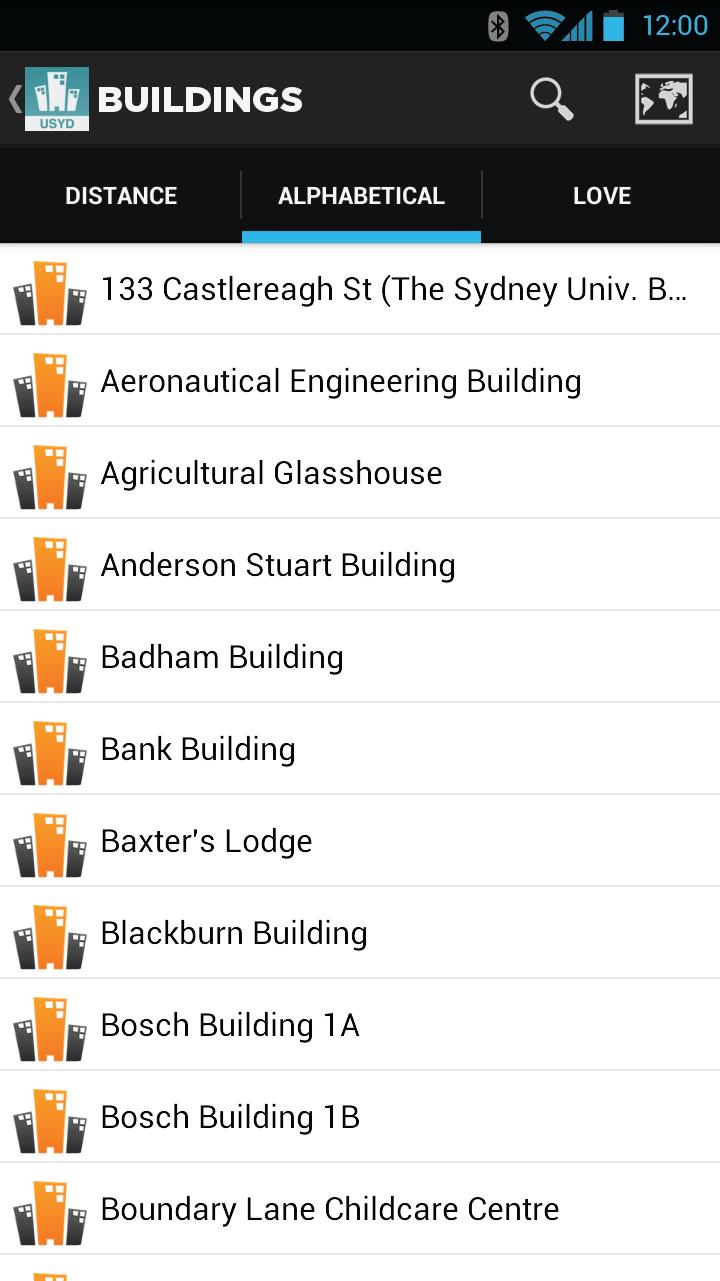Image resolution: width=720 pixels, height=1281 pixels.
Task: Tap the Bluetooth status icon
Action: coord(495,25)
